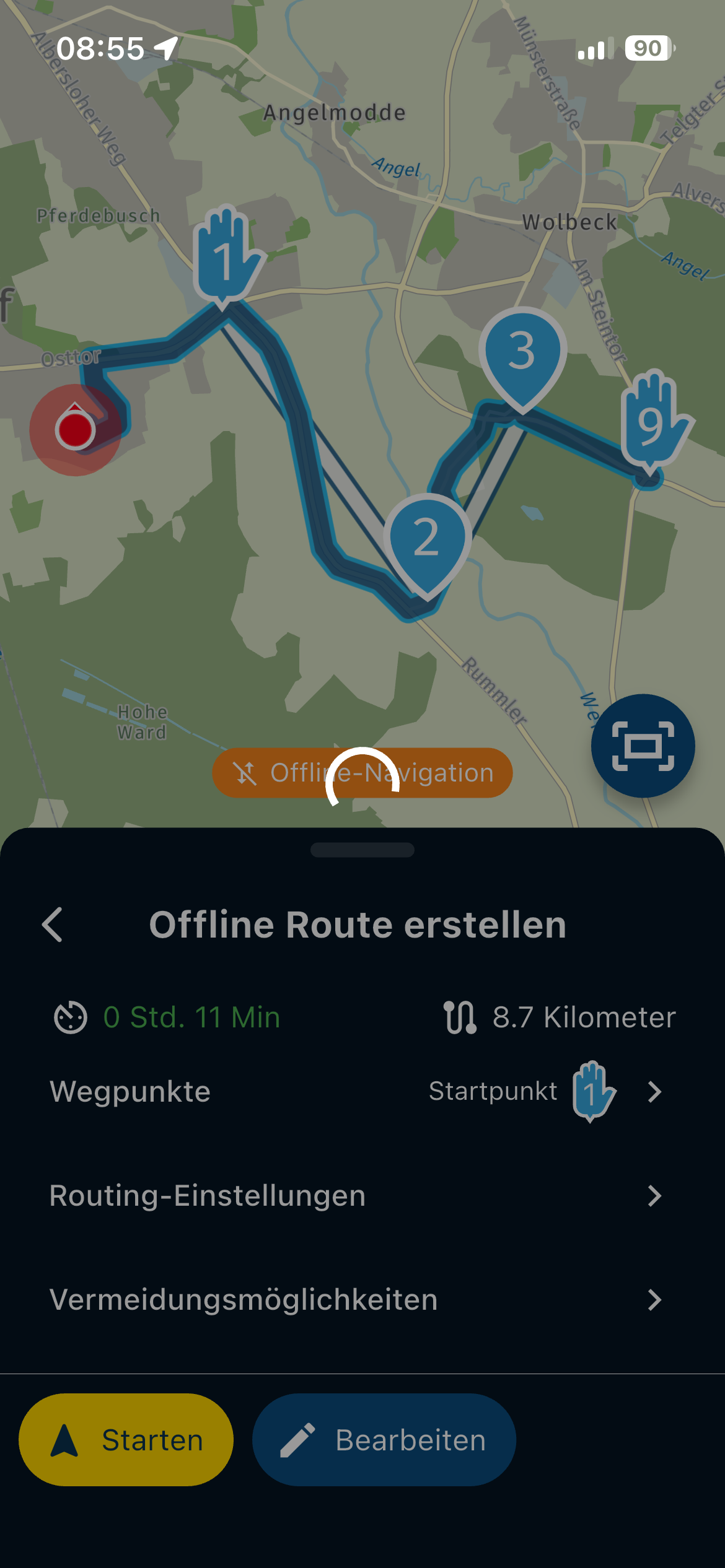725x1568 pixels.
Task: Tap the sheet drag handle
Action: click(362, 850)
